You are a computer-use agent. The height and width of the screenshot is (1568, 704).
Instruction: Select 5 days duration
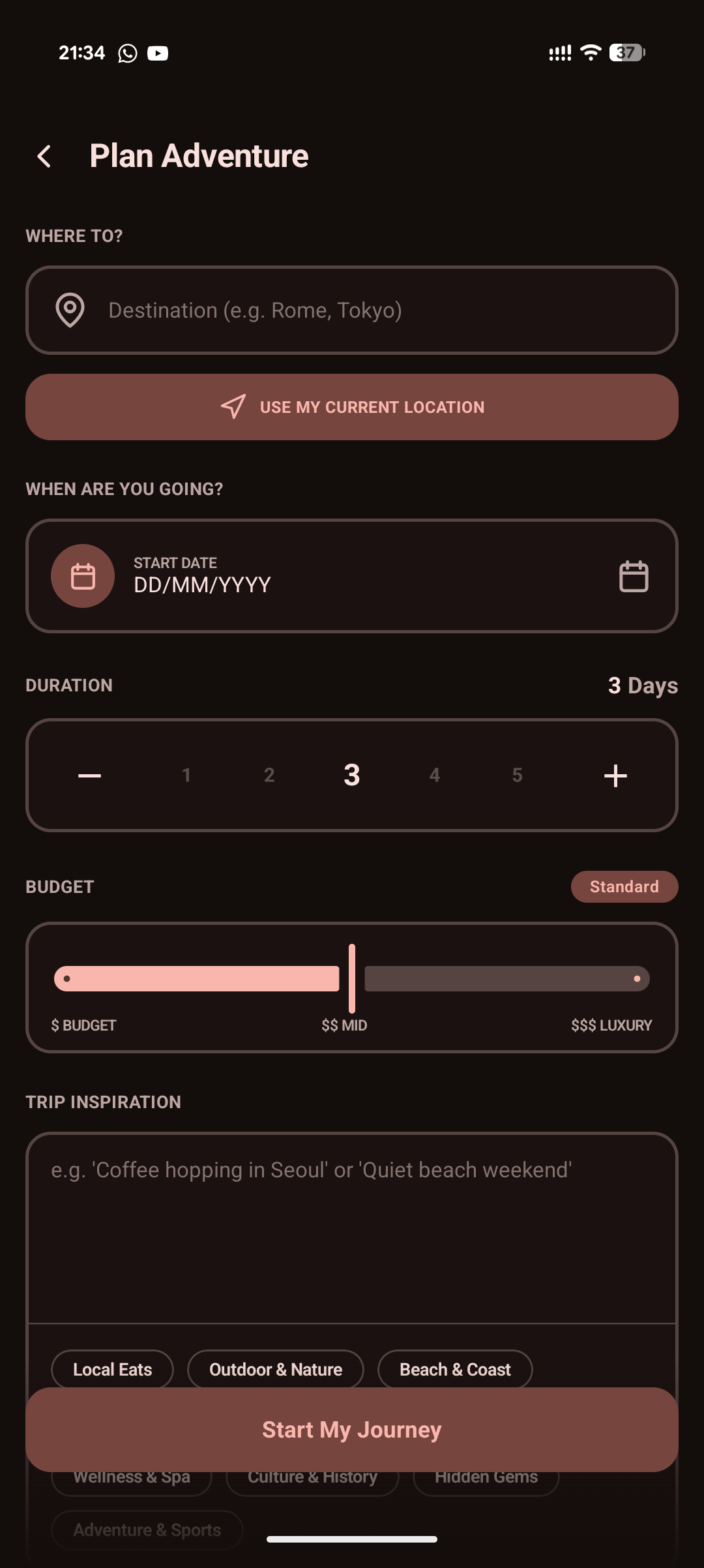point(516,775)
